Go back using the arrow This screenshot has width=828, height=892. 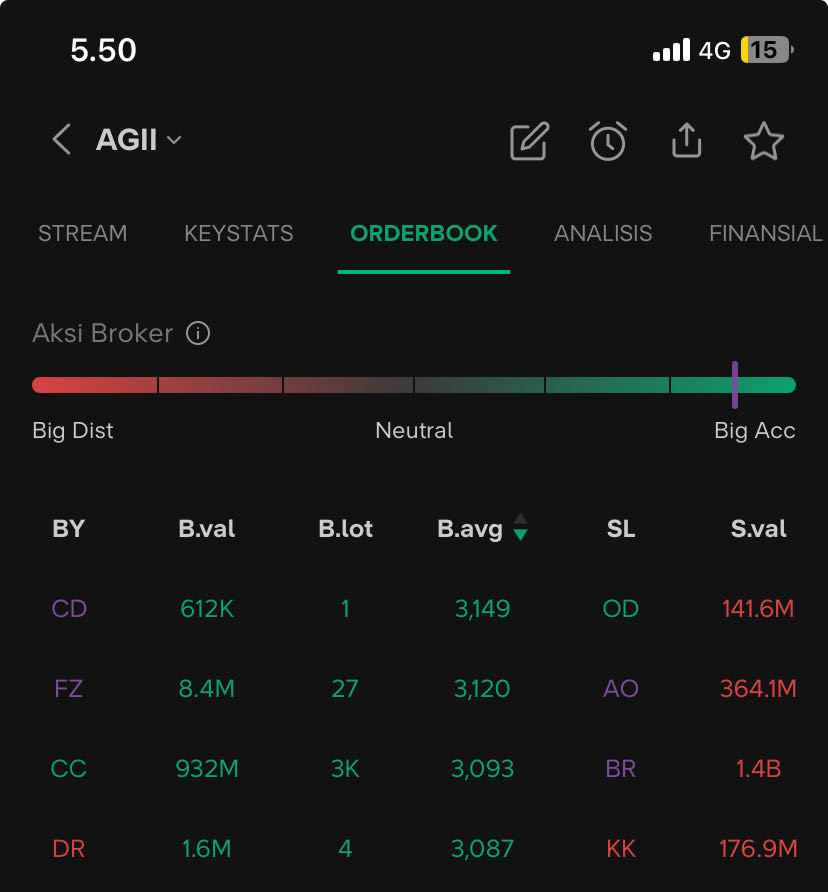tap(62, 140)
